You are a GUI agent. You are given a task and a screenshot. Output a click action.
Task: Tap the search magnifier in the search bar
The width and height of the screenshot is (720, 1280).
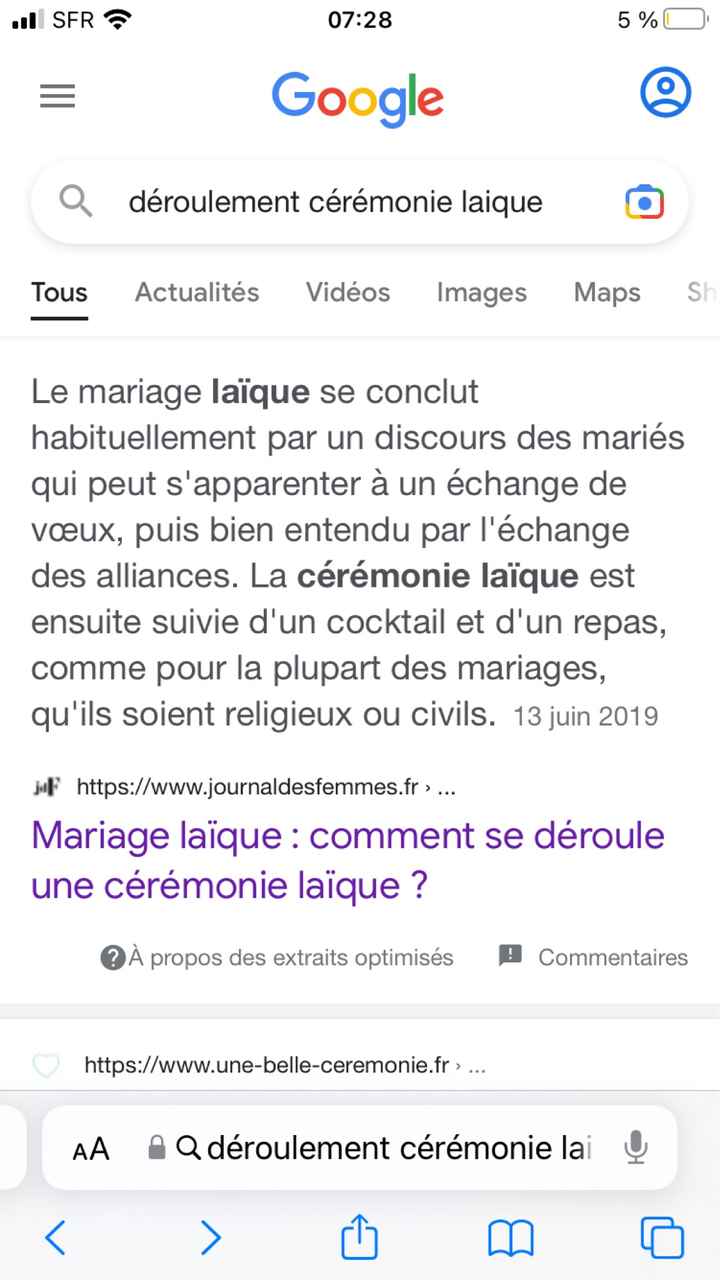(75, 201)
